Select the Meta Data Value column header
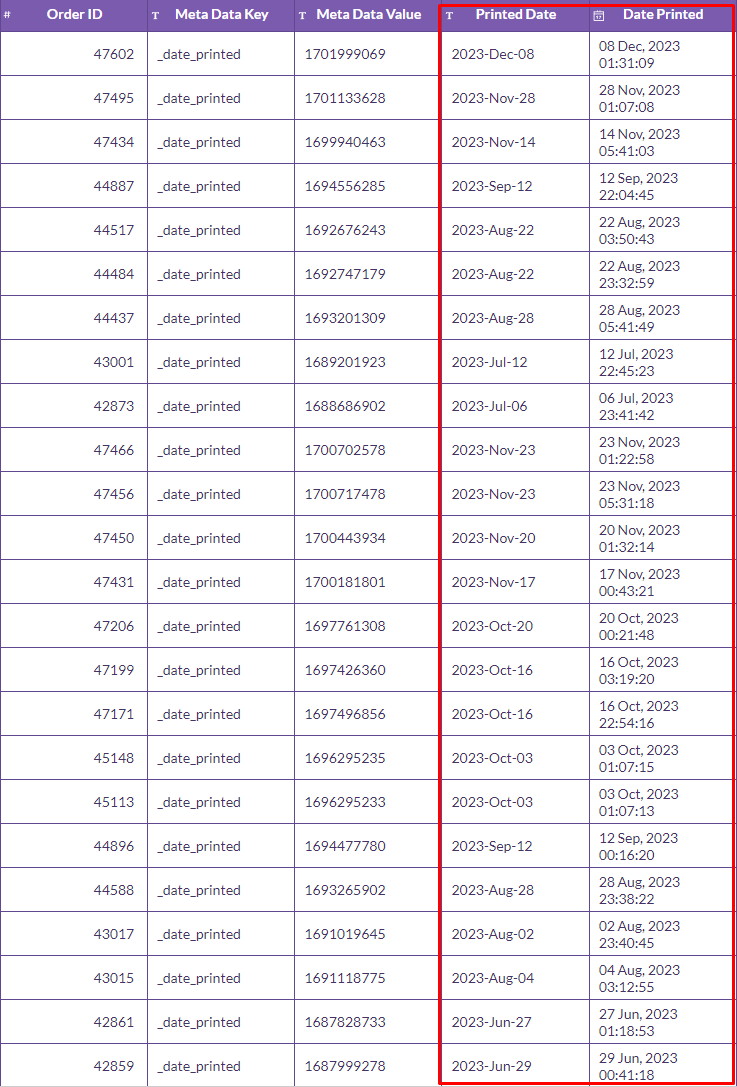Viewport: 737px width, 1087px height. click(368, 15)
